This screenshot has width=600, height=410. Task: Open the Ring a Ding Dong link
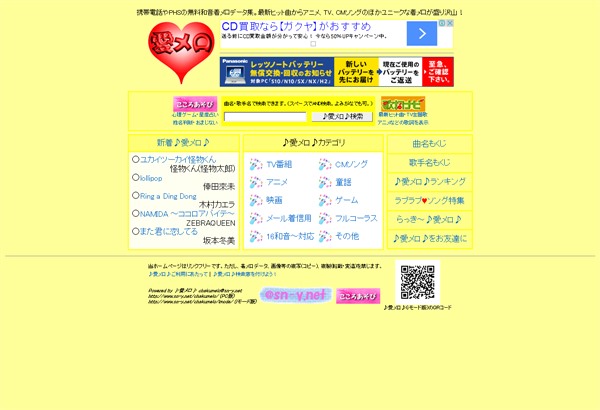168,197
